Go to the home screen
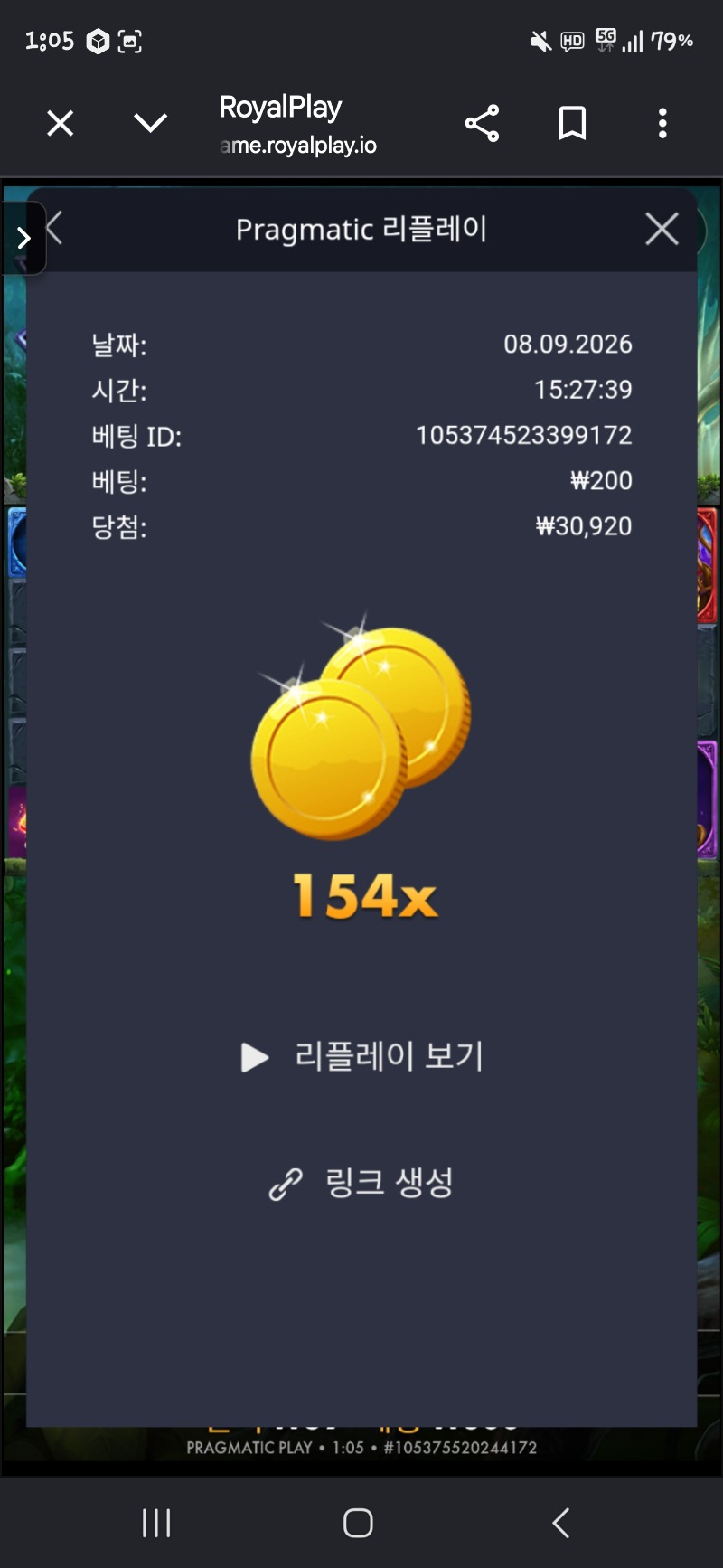This screenshot has width=723, height=1568. [358, 1523]
